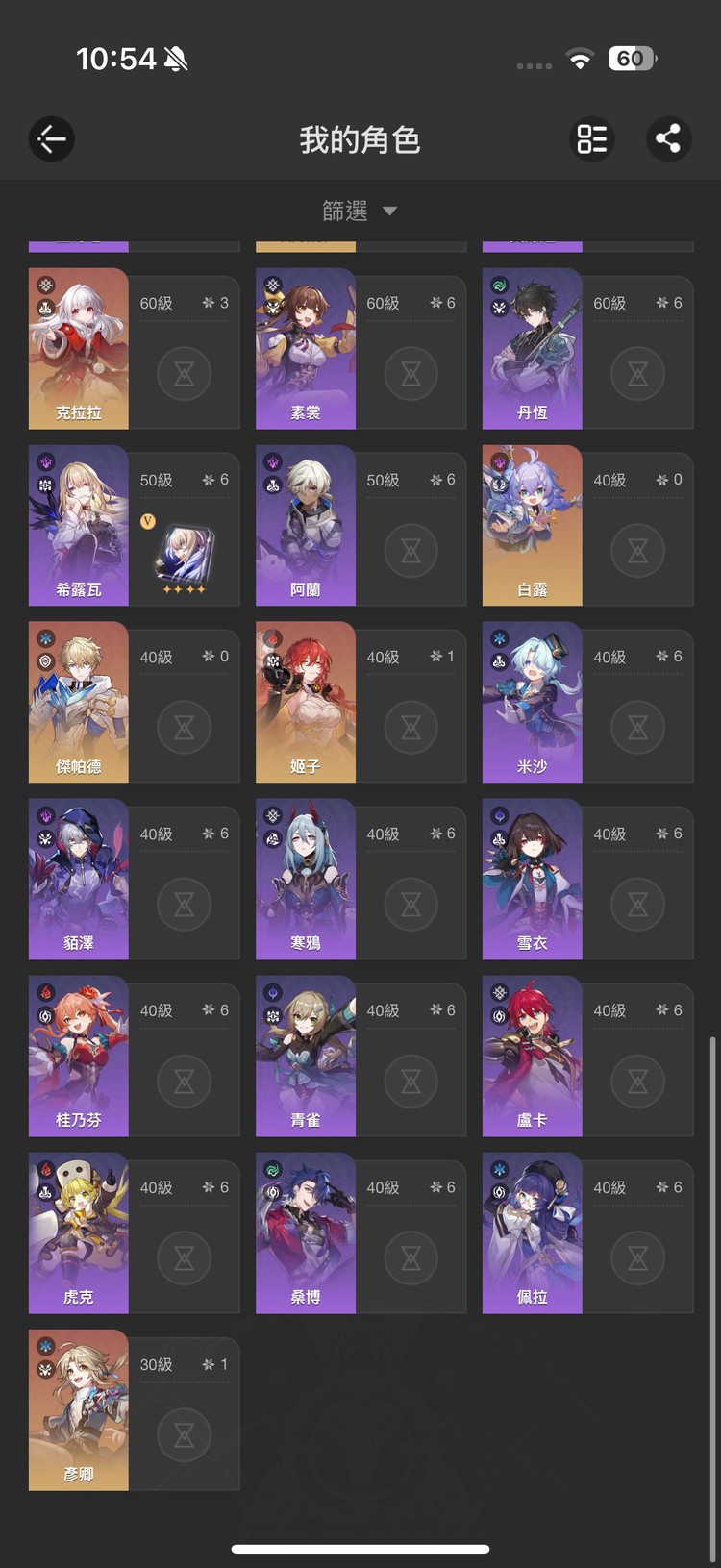Open 克拉拉 character card

pos(79,348)
